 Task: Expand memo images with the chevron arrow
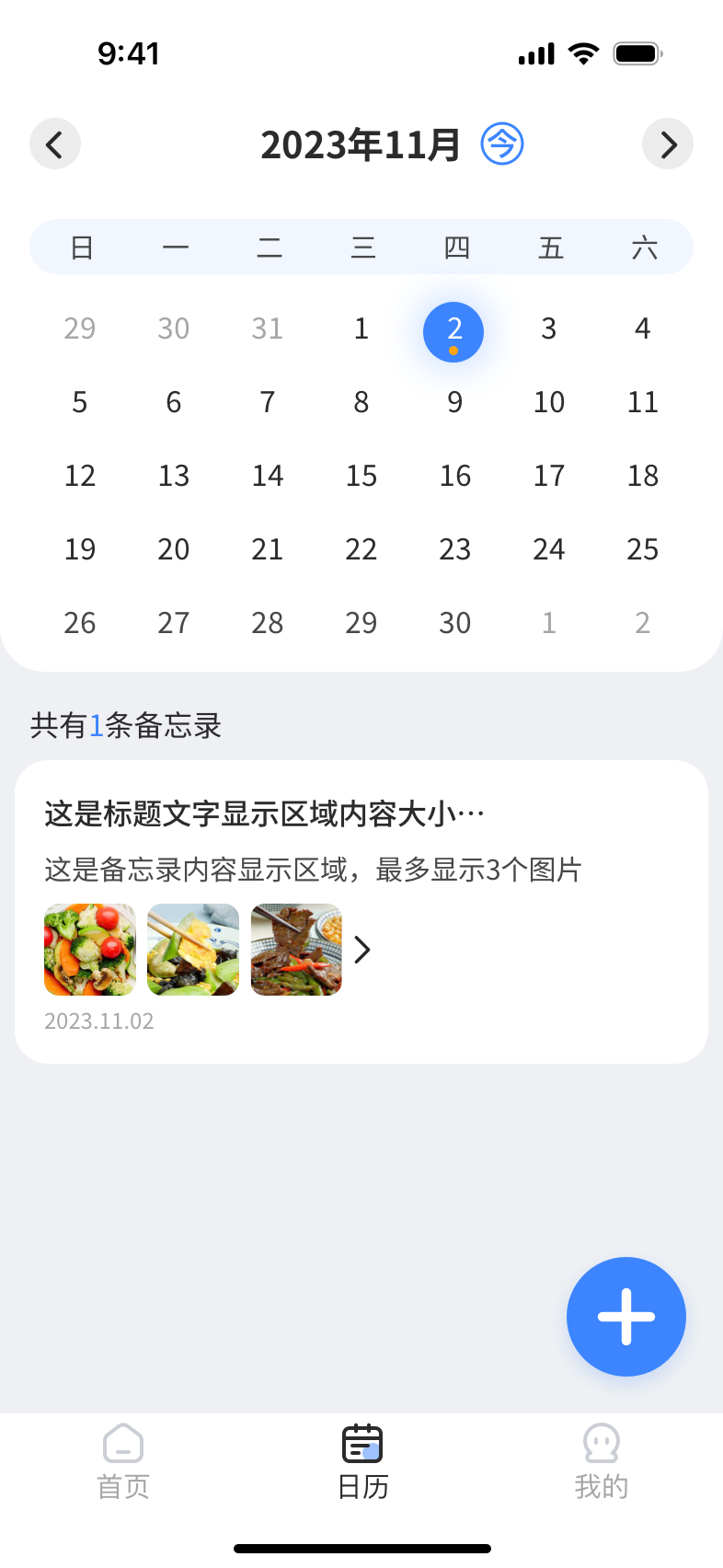(x=362, y=950)
